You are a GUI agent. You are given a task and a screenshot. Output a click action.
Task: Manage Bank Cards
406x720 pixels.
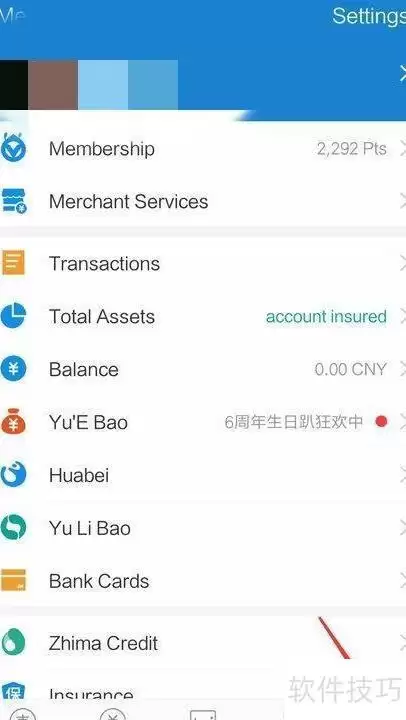pyautogui.click(x=203, y=581)
